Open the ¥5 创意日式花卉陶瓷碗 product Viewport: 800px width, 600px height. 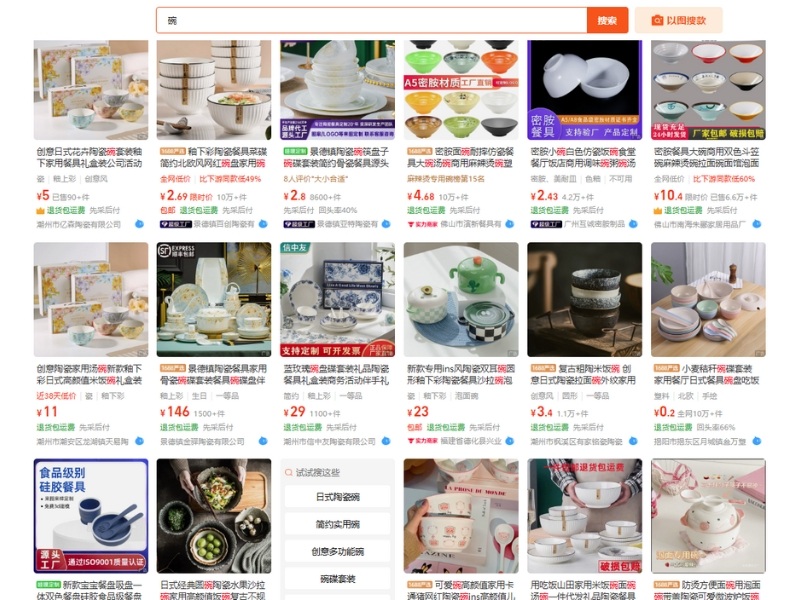(90, 92)
